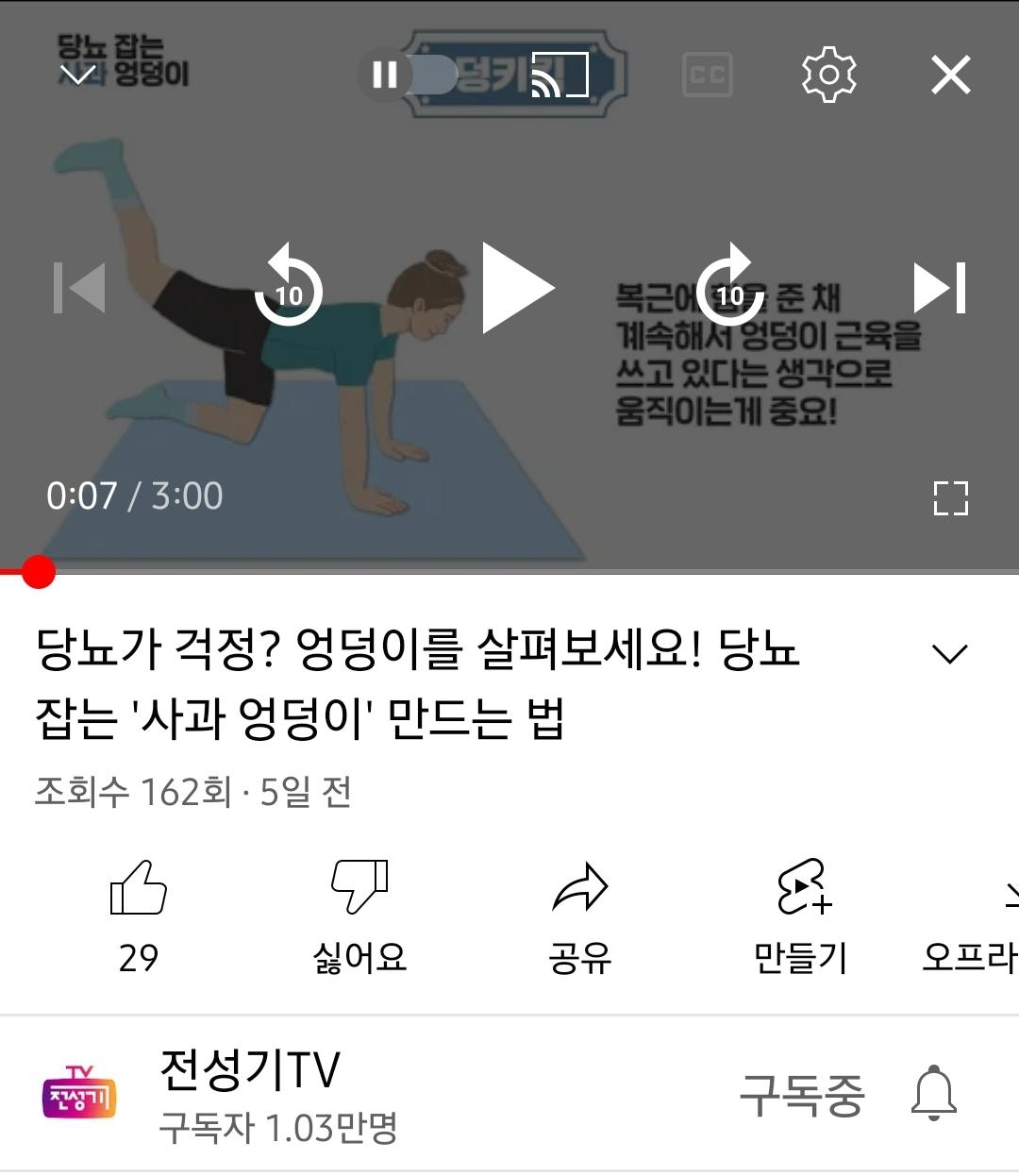This screenshot has height=1176, width=1019.
Task: Dislike the video with 싫어요
Action: pos(359,888)
